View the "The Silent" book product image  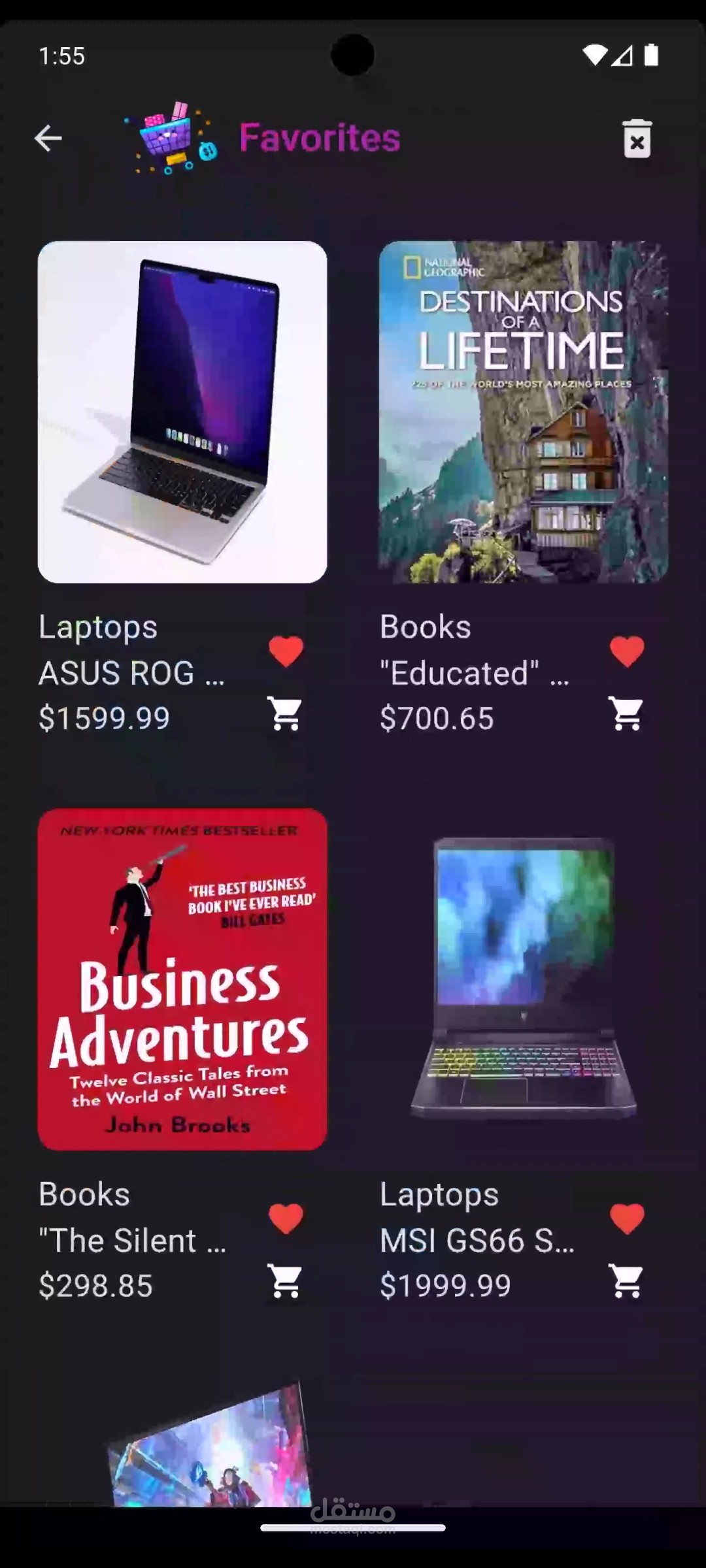tap(182, 979)
